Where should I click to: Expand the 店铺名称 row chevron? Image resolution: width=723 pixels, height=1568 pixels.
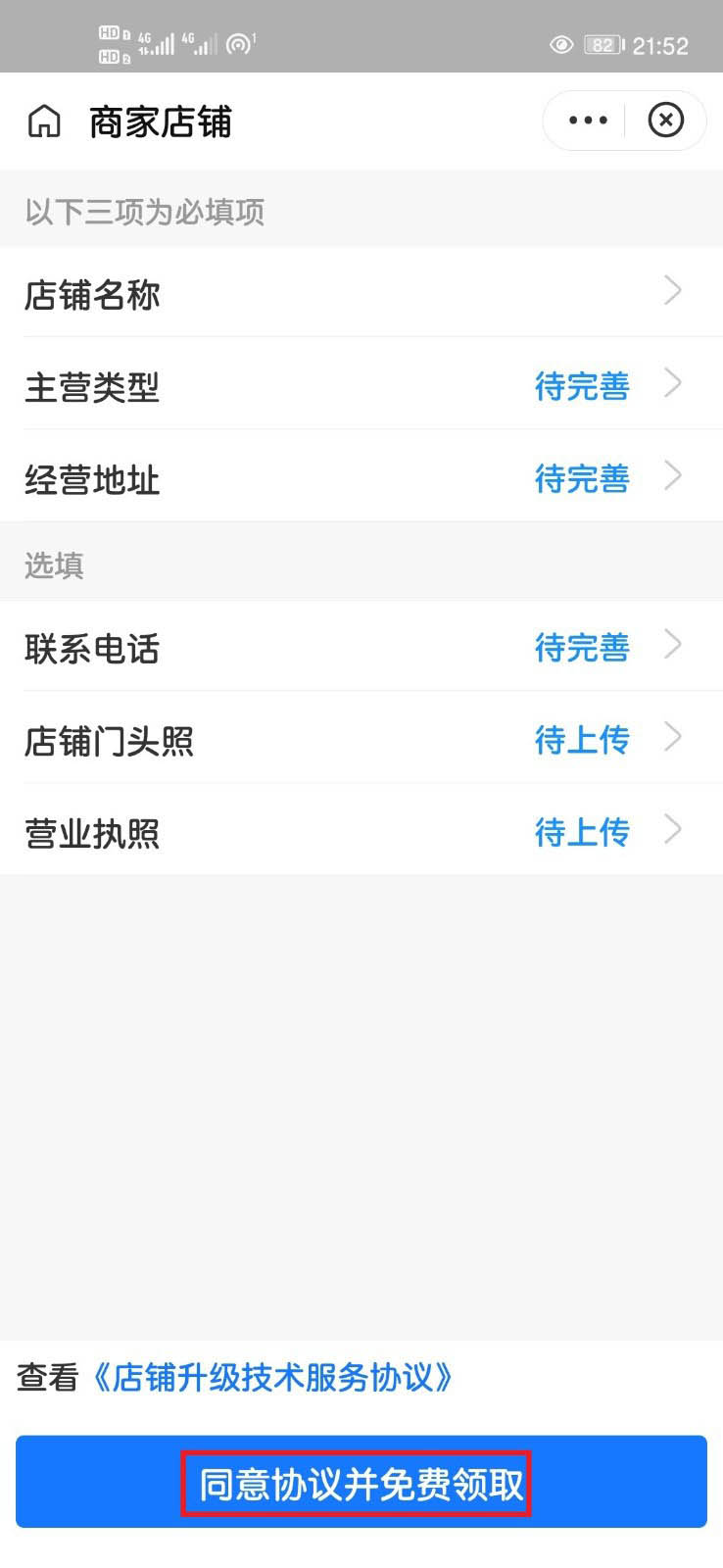coord(672,291)
